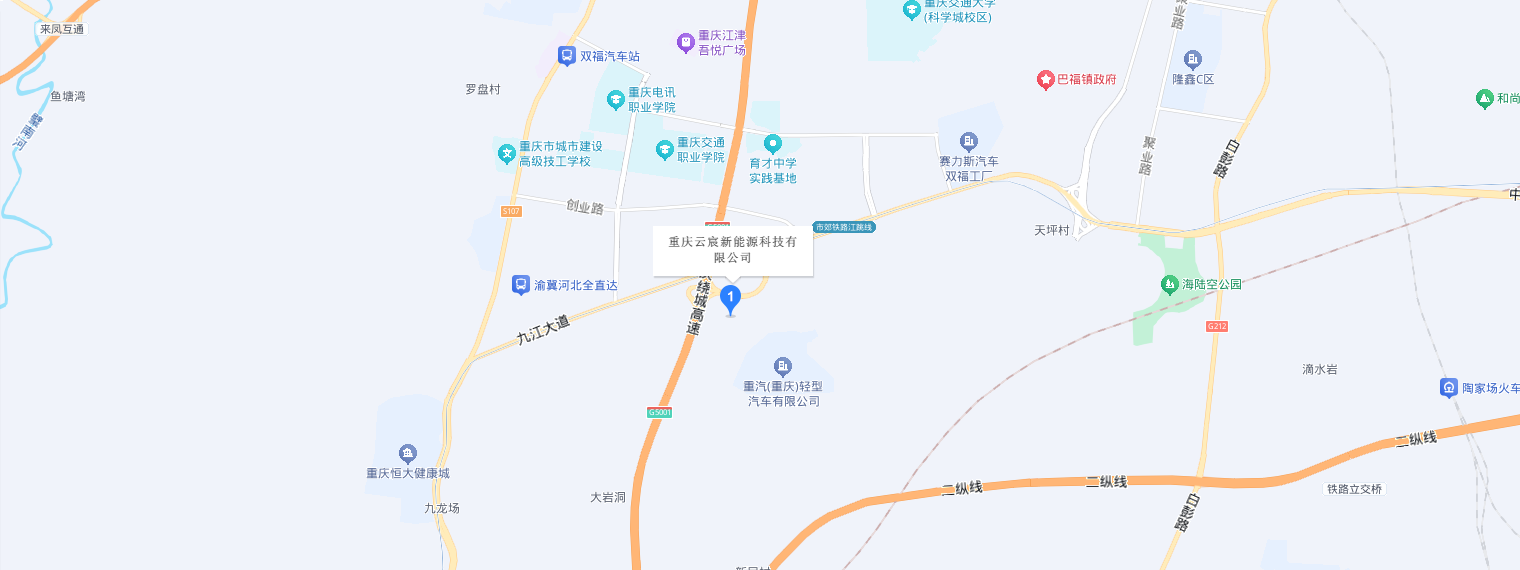Open the 海陆空公园 park point
Image resolution: width=1520 pixels, height=570 pixels.
click(x=1169, y=284)
